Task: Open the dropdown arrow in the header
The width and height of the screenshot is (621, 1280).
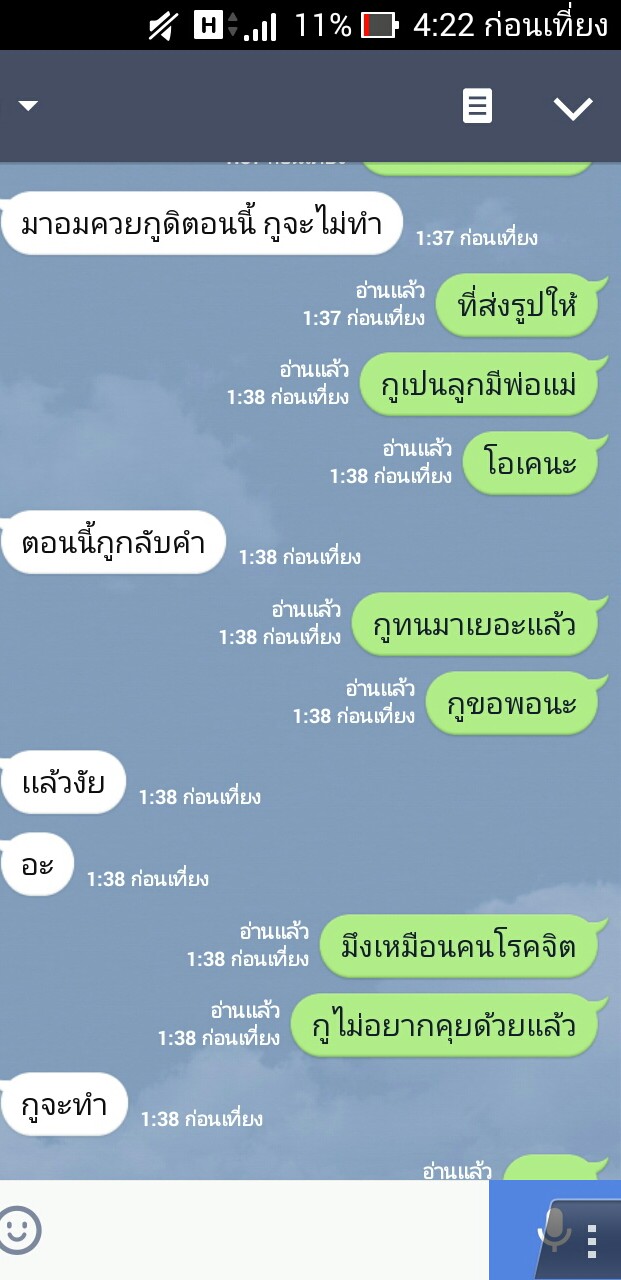Action: coord(28,106)
